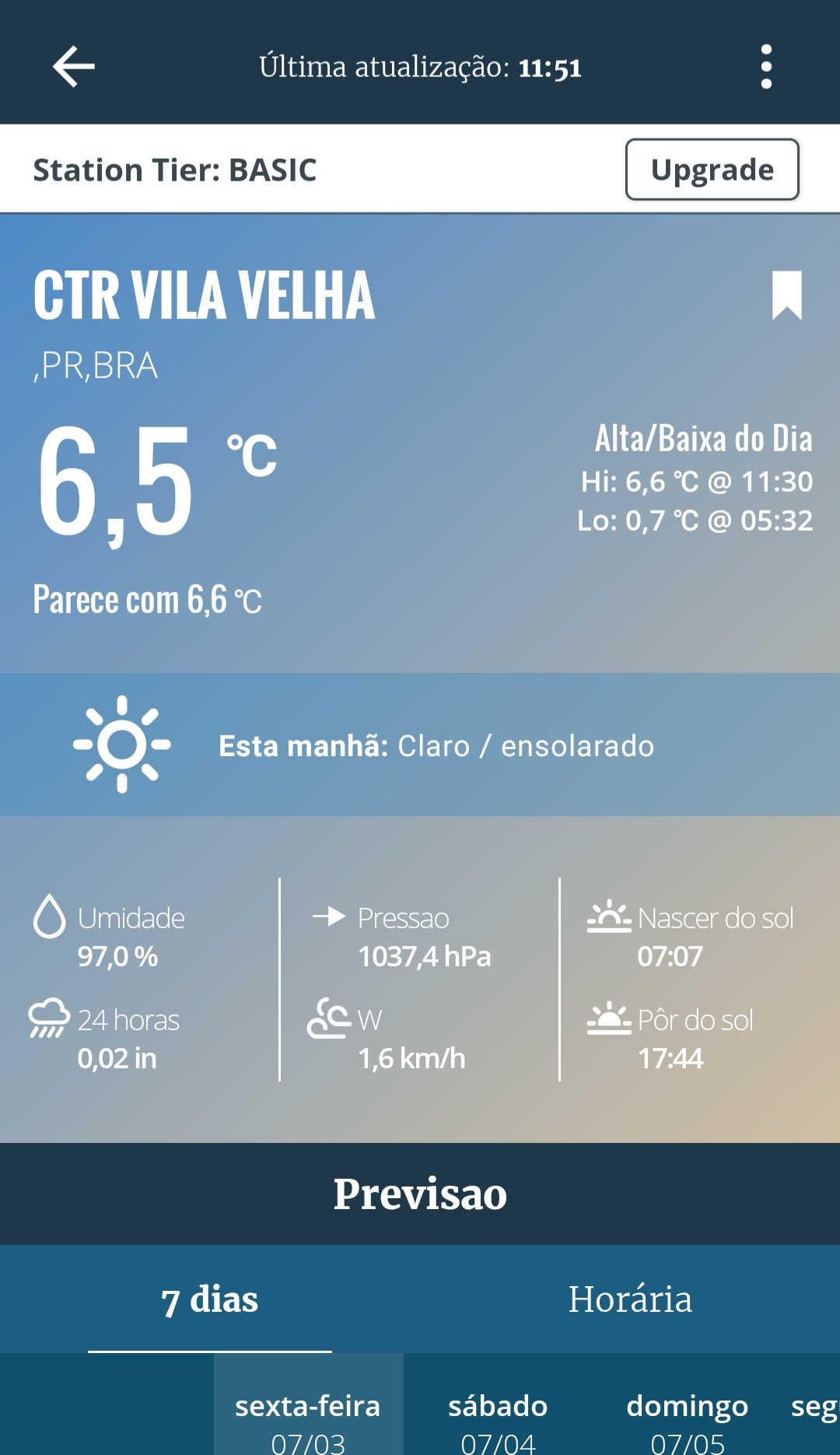Select the 7 dias forecast tab
This screenshot has height=1455, width=840.
click(x=210, y=1299)
